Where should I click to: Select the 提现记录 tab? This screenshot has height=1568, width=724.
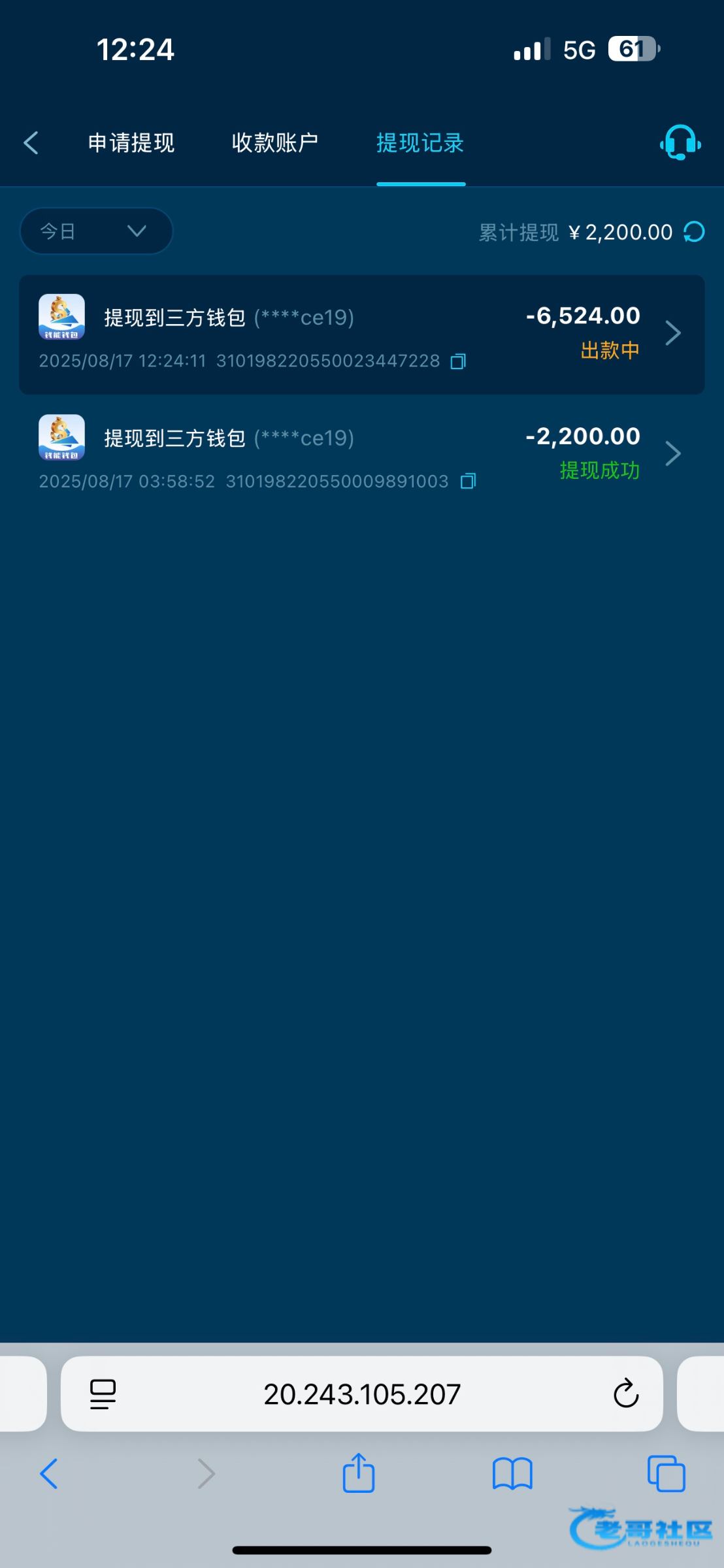tap(420, 142)
